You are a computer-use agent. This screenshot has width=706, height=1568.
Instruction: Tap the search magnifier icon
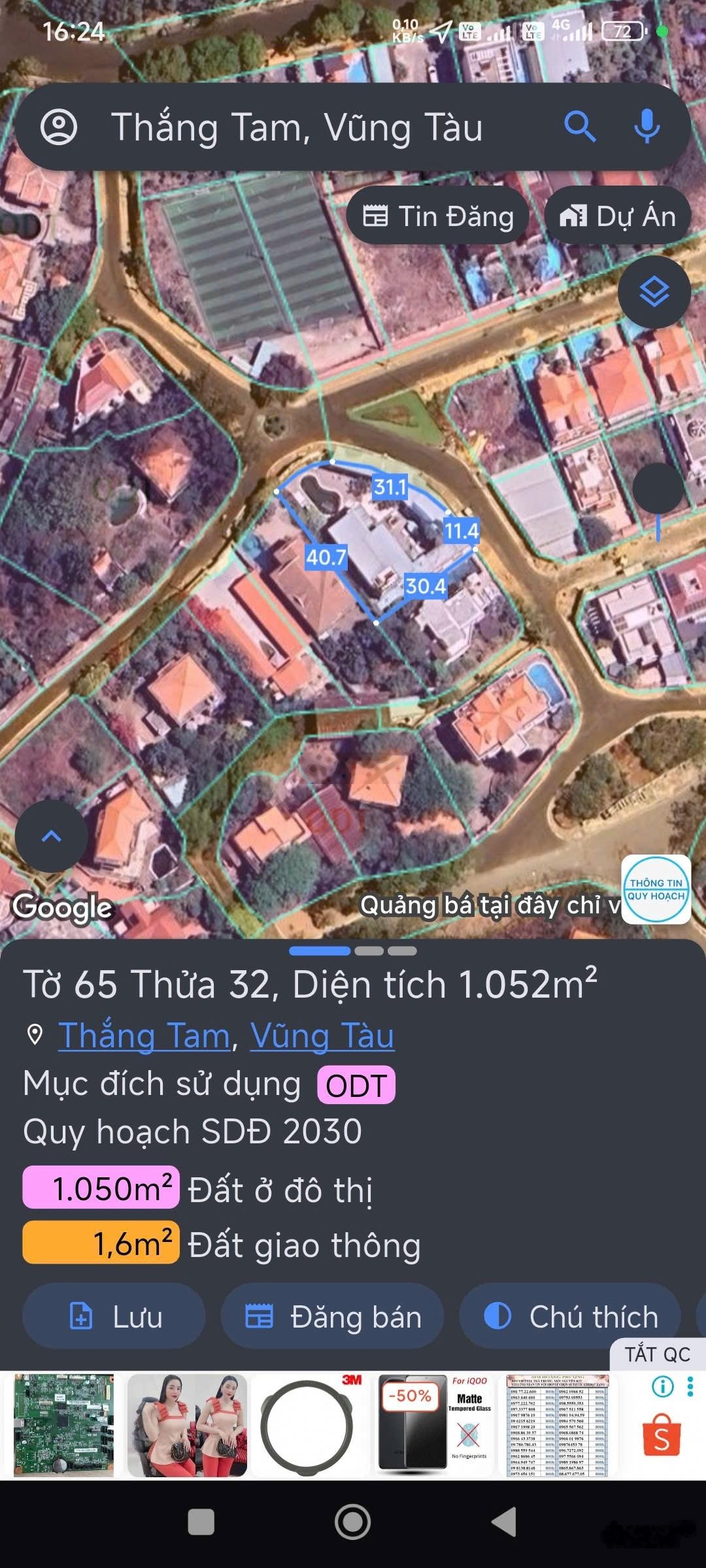[x=580, y=127]
